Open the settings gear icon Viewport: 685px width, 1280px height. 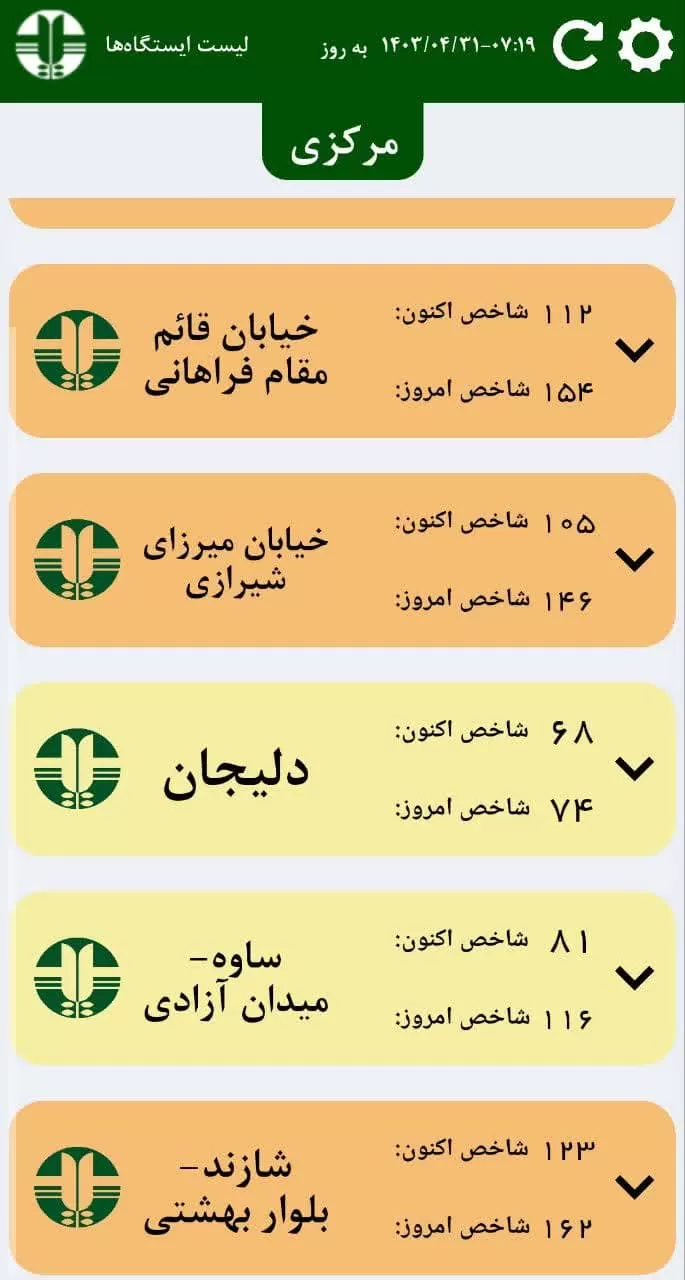645,45
